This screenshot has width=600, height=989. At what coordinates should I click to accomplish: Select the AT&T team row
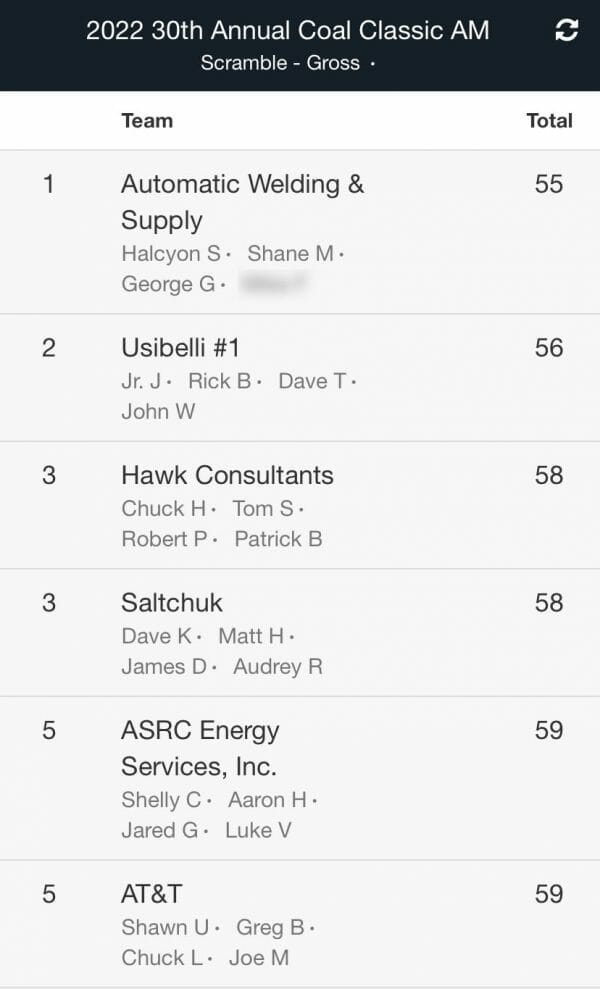click(152, 894)
